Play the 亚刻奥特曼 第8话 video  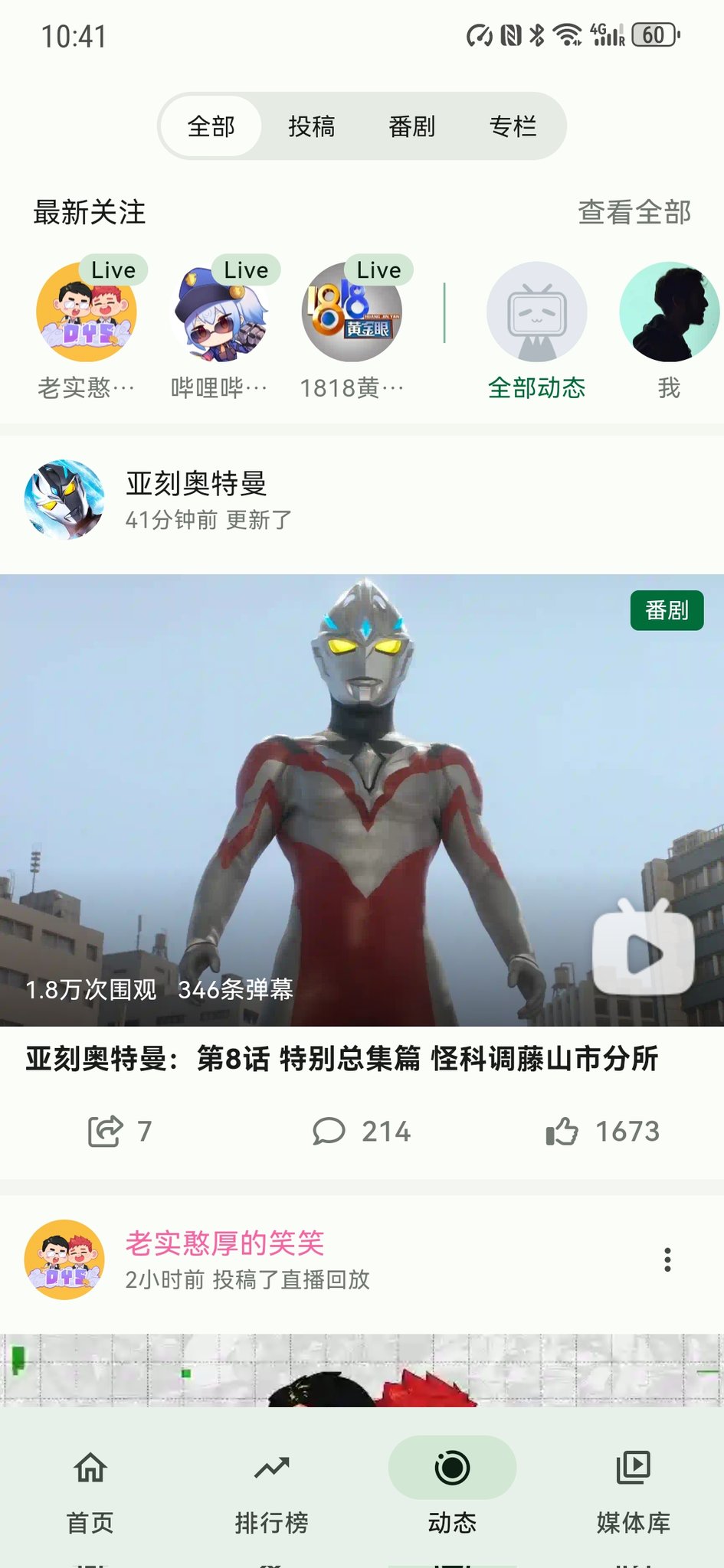click(362, 800)
